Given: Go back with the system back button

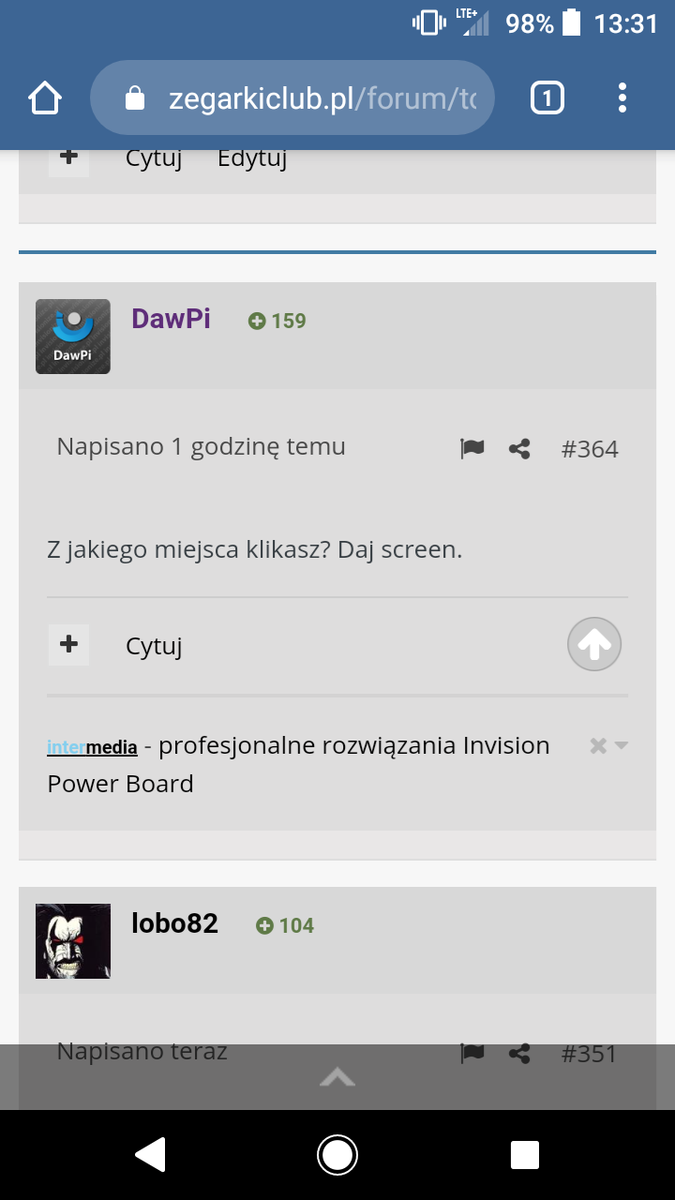Looking at the screenshot, I should pos(150,1155).
